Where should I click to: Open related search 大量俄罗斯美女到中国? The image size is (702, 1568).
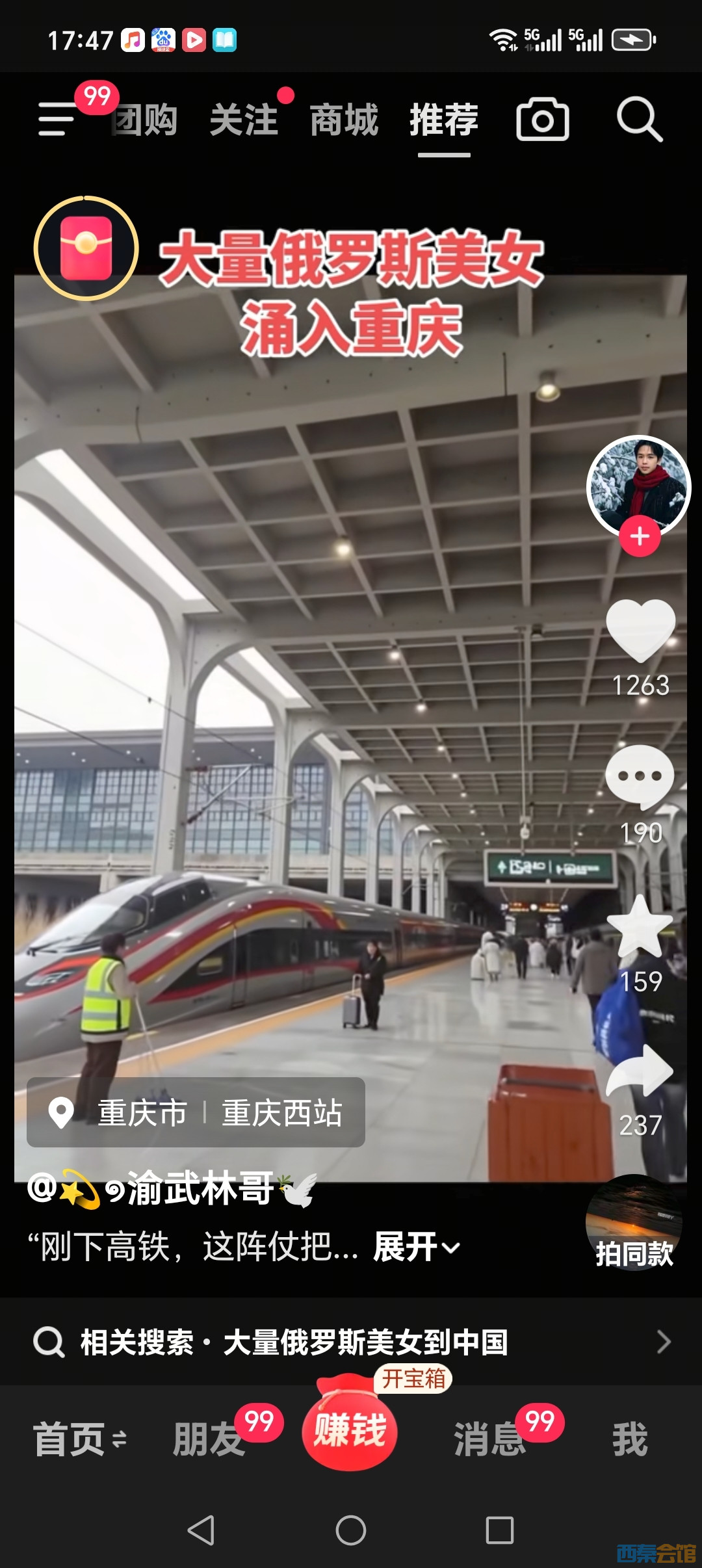(x=351, y=1342)
